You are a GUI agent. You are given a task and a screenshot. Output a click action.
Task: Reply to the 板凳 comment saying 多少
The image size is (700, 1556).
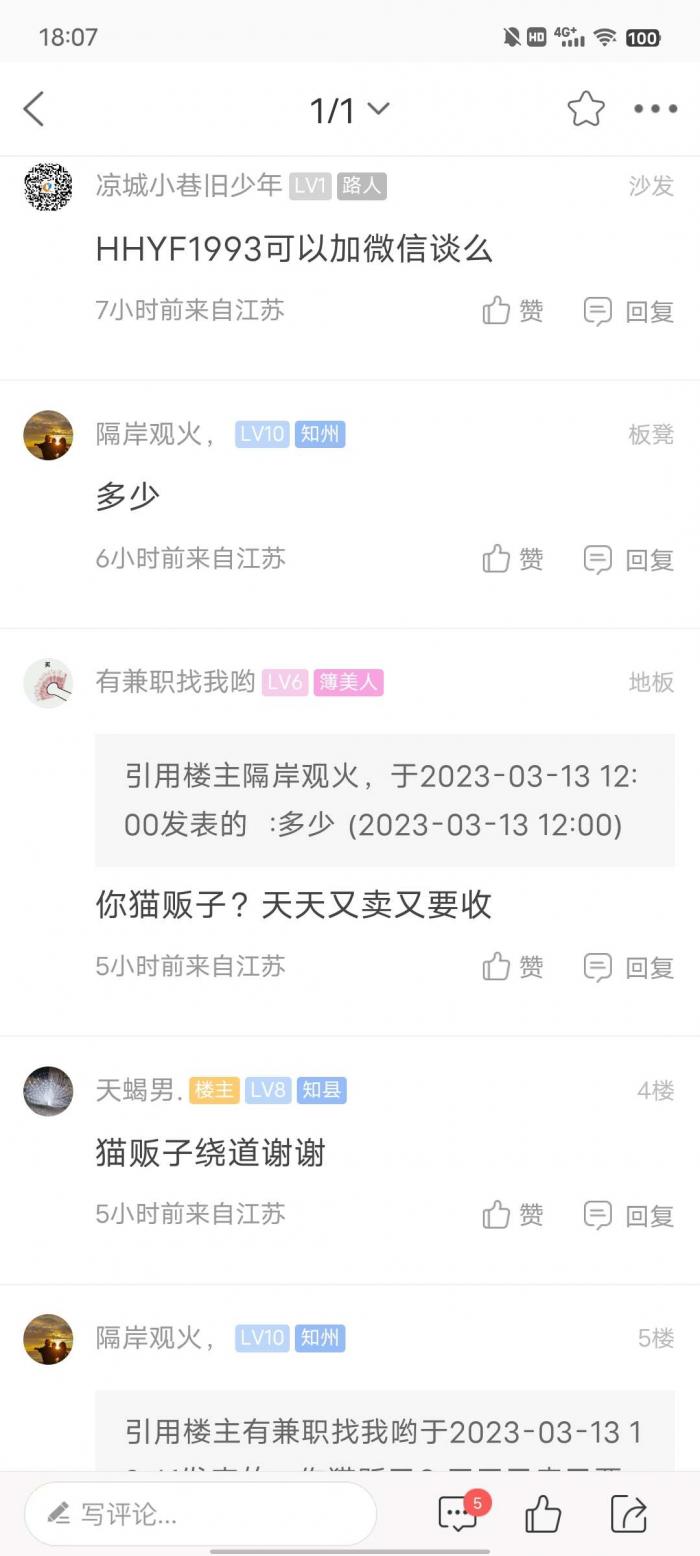(x=629, y=559)
